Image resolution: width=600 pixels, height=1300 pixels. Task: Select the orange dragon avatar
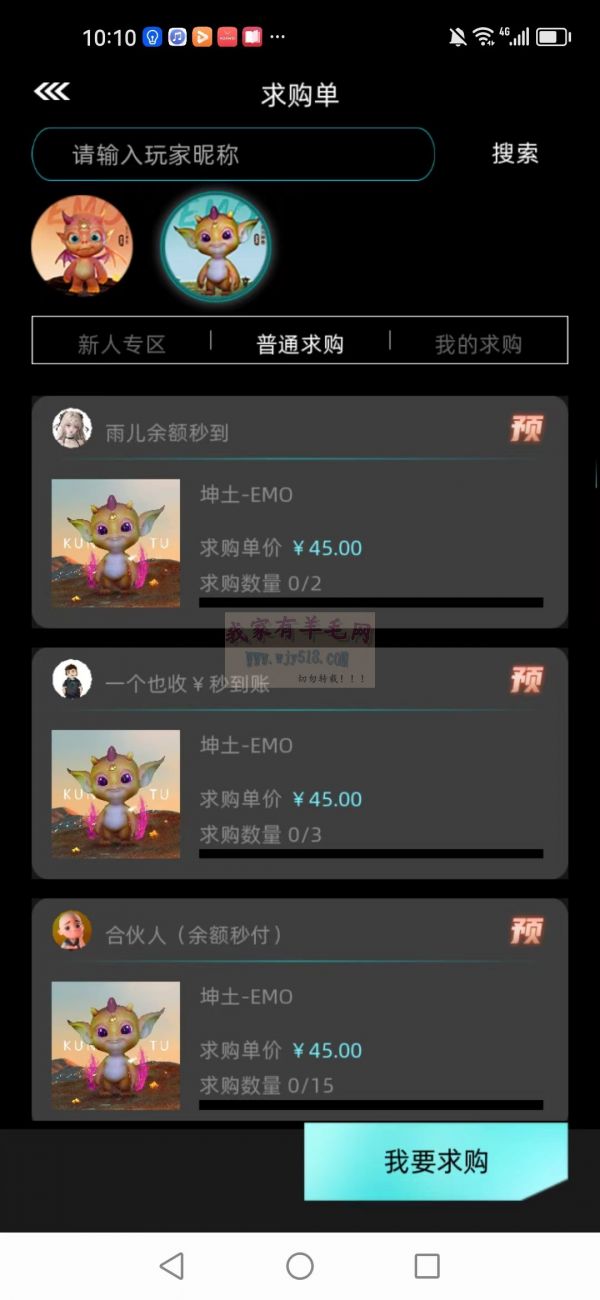(x=82, y=245)
